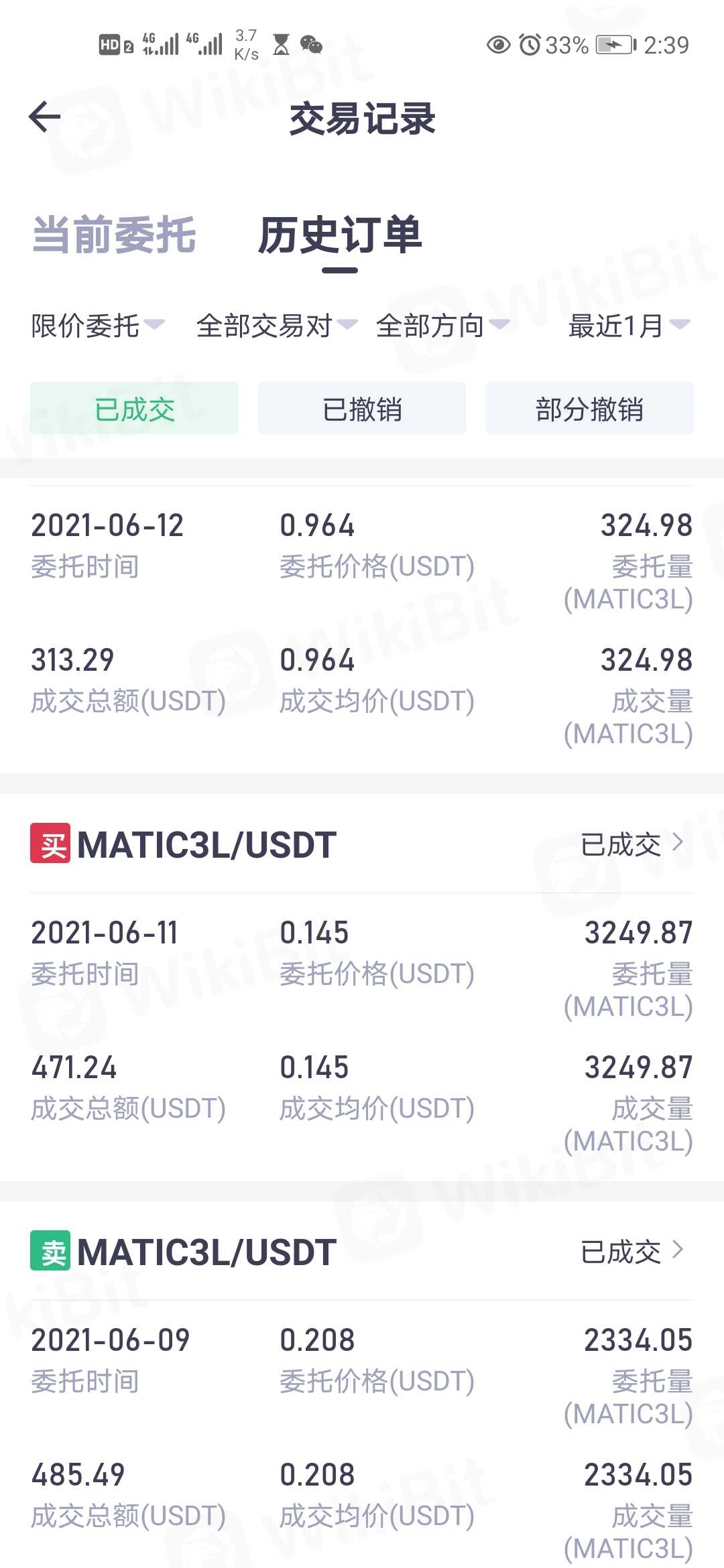
Task: Filter by 已撤销 cancelled orders
Action: (362, 409)
